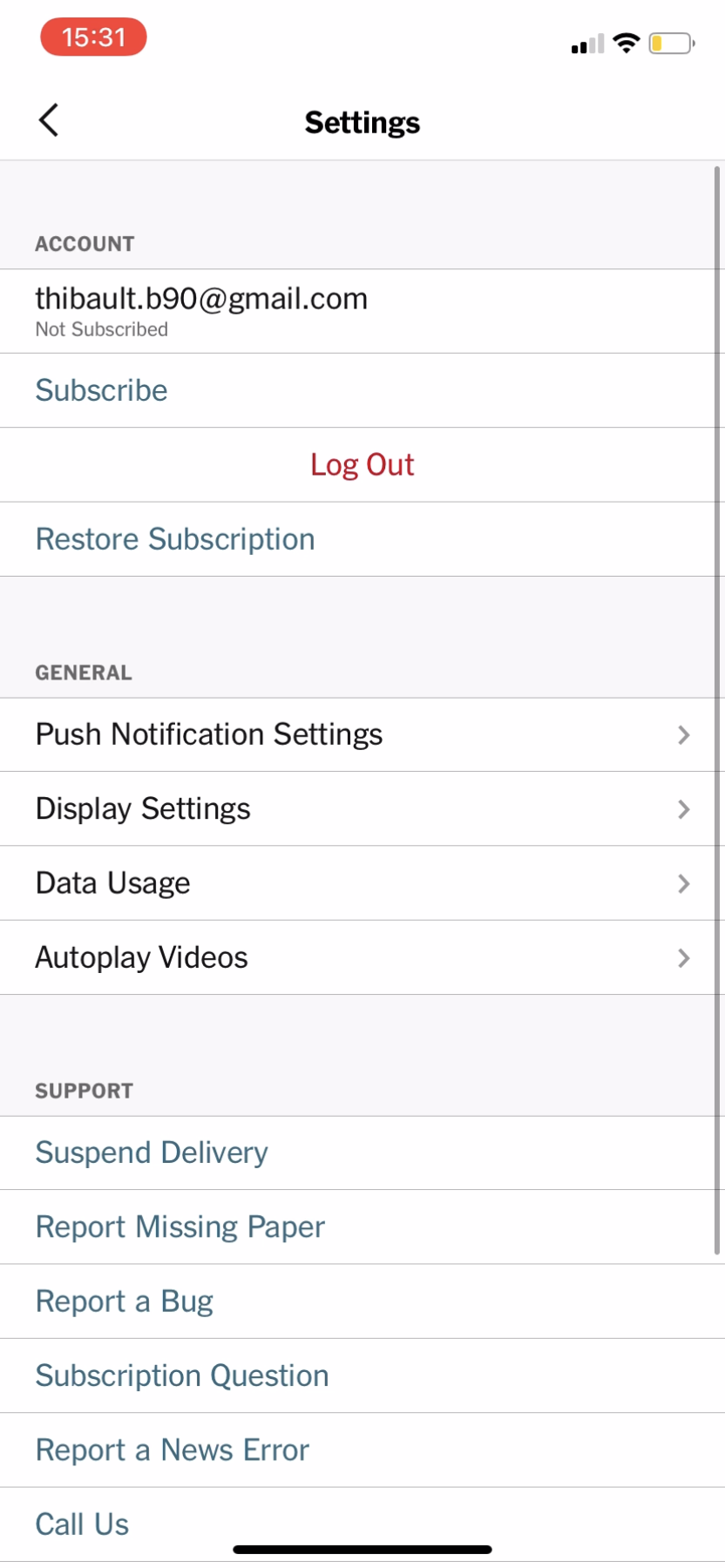Open Data Usage options using the chevron
Screen dimensions: 725x1568
tap(684, 882)
